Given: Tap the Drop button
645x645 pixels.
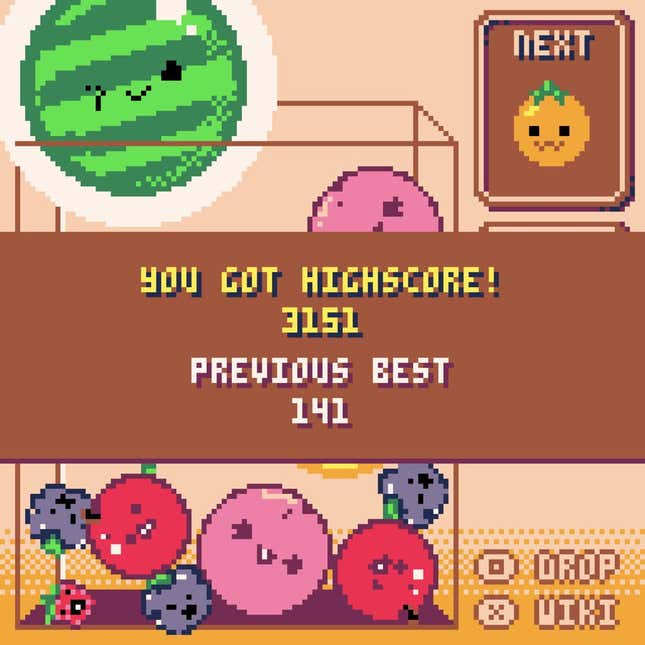Looking at the screenshot, I should coord(546,567).
